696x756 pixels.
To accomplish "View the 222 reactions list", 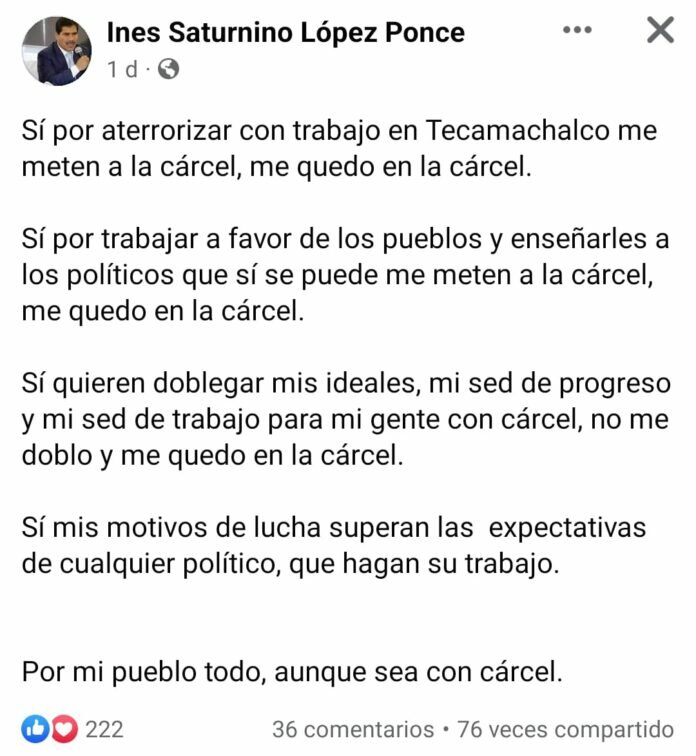I will (73, 729).
